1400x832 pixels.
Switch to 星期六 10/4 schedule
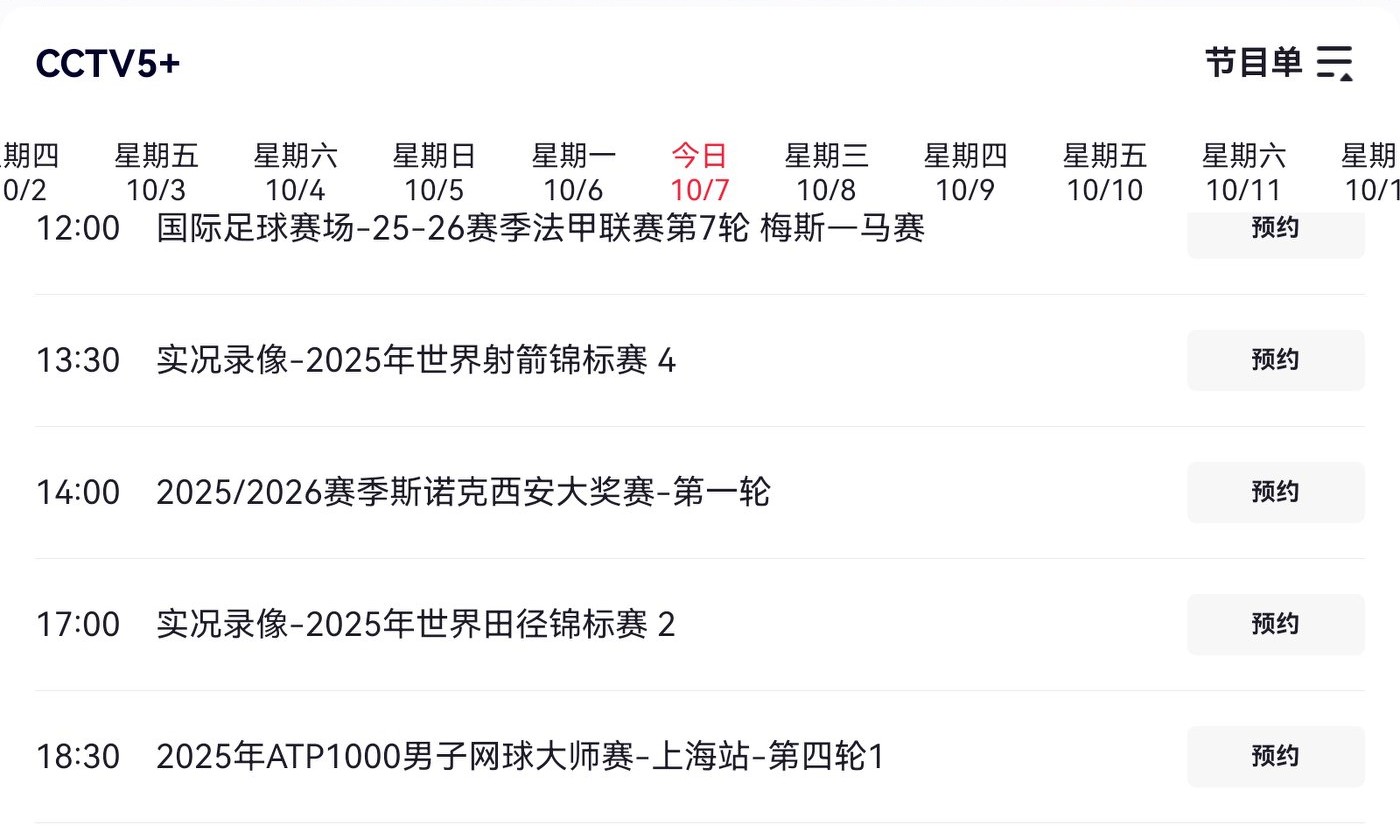coord(295,172)
